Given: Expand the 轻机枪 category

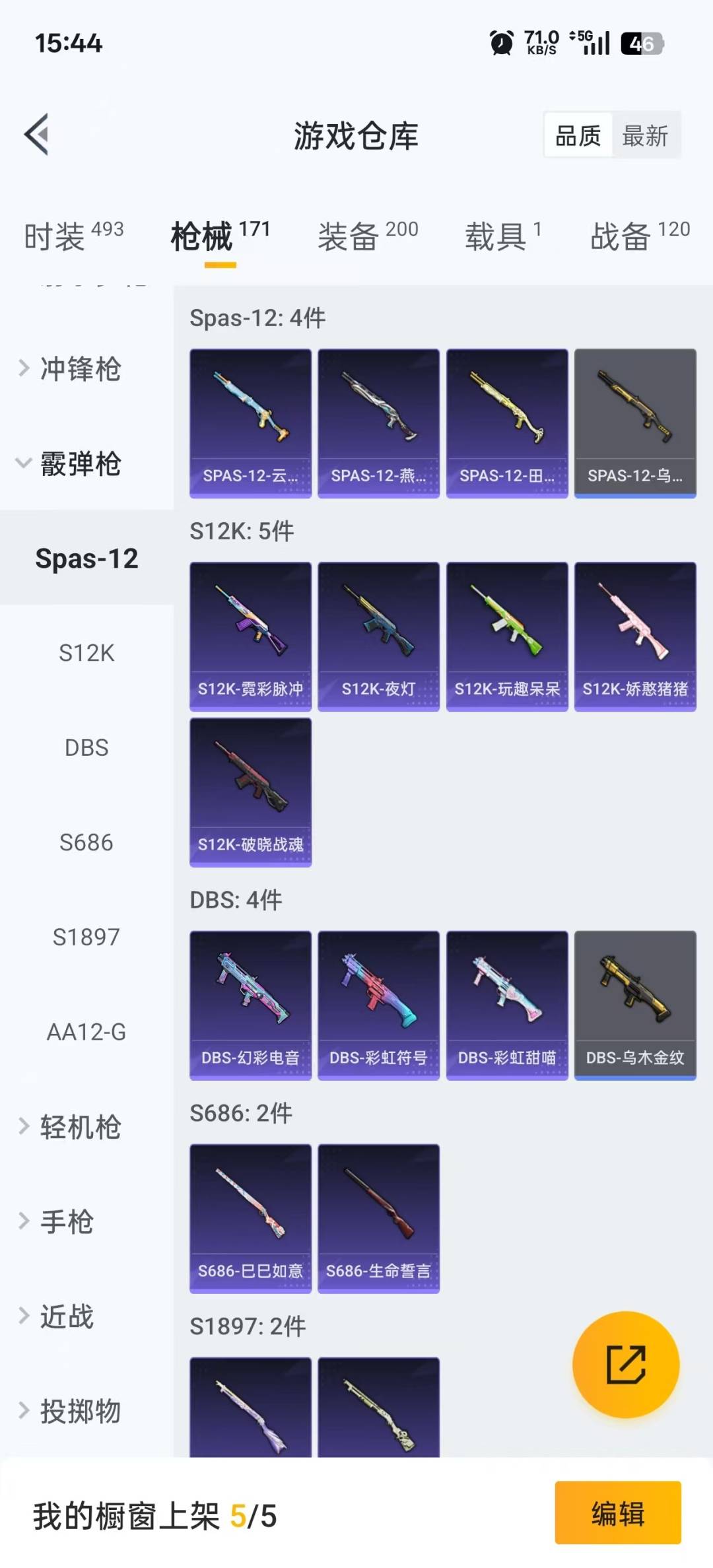Looking at the screenshot, I should coord(81,1126).
